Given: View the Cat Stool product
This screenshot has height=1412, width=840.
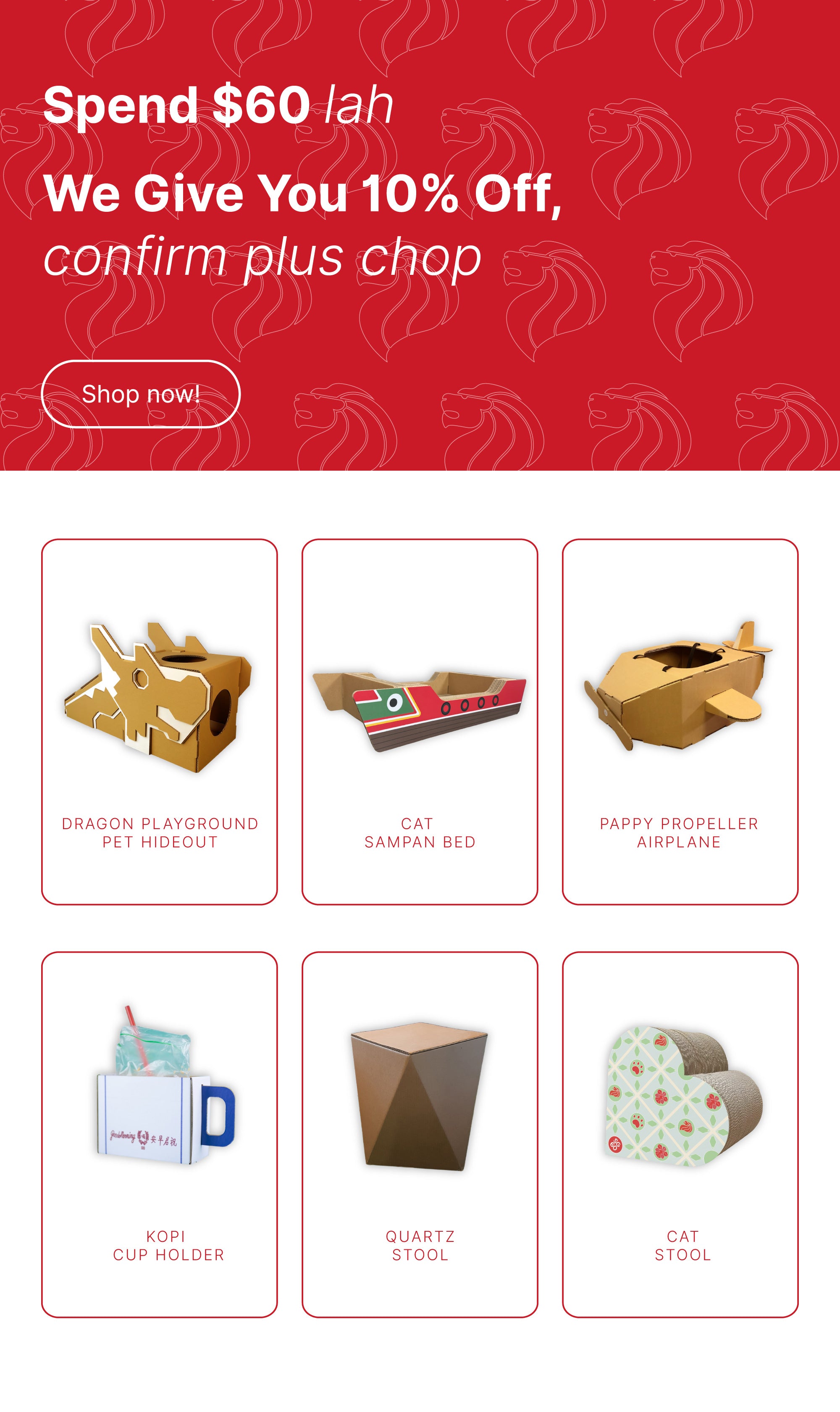Looking at the screenshot, I should click(680, 1134).
